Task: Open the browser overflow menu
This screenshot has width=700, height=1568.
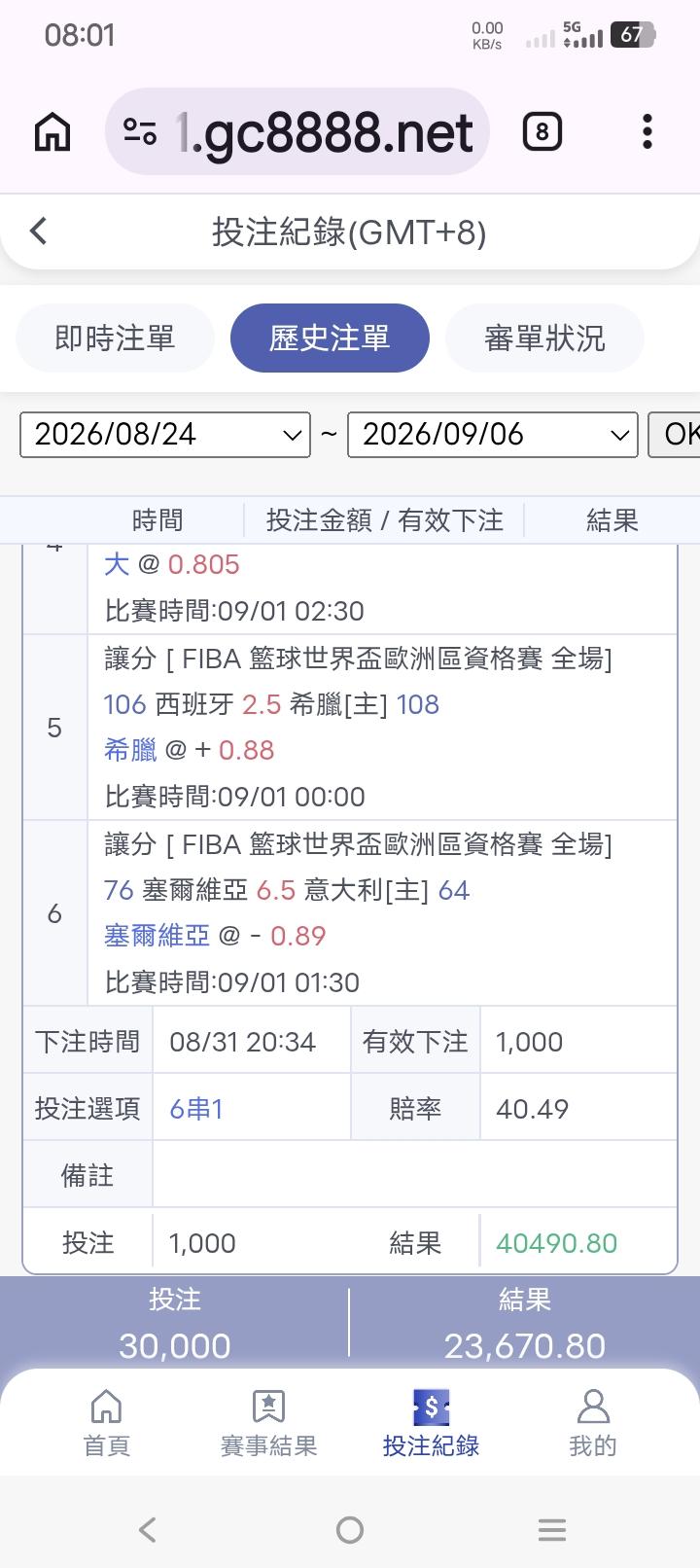Action: (x=647, y=132)
